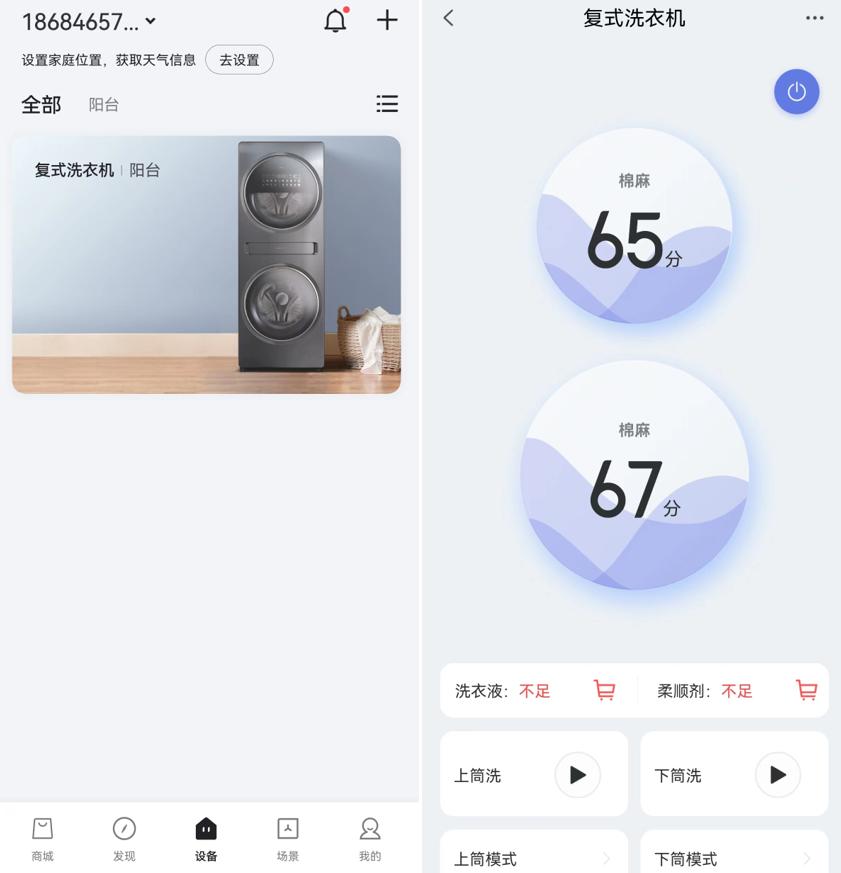Select the 全部 room tab
Screen dimensions: 841x873
[x=41, y=104]
